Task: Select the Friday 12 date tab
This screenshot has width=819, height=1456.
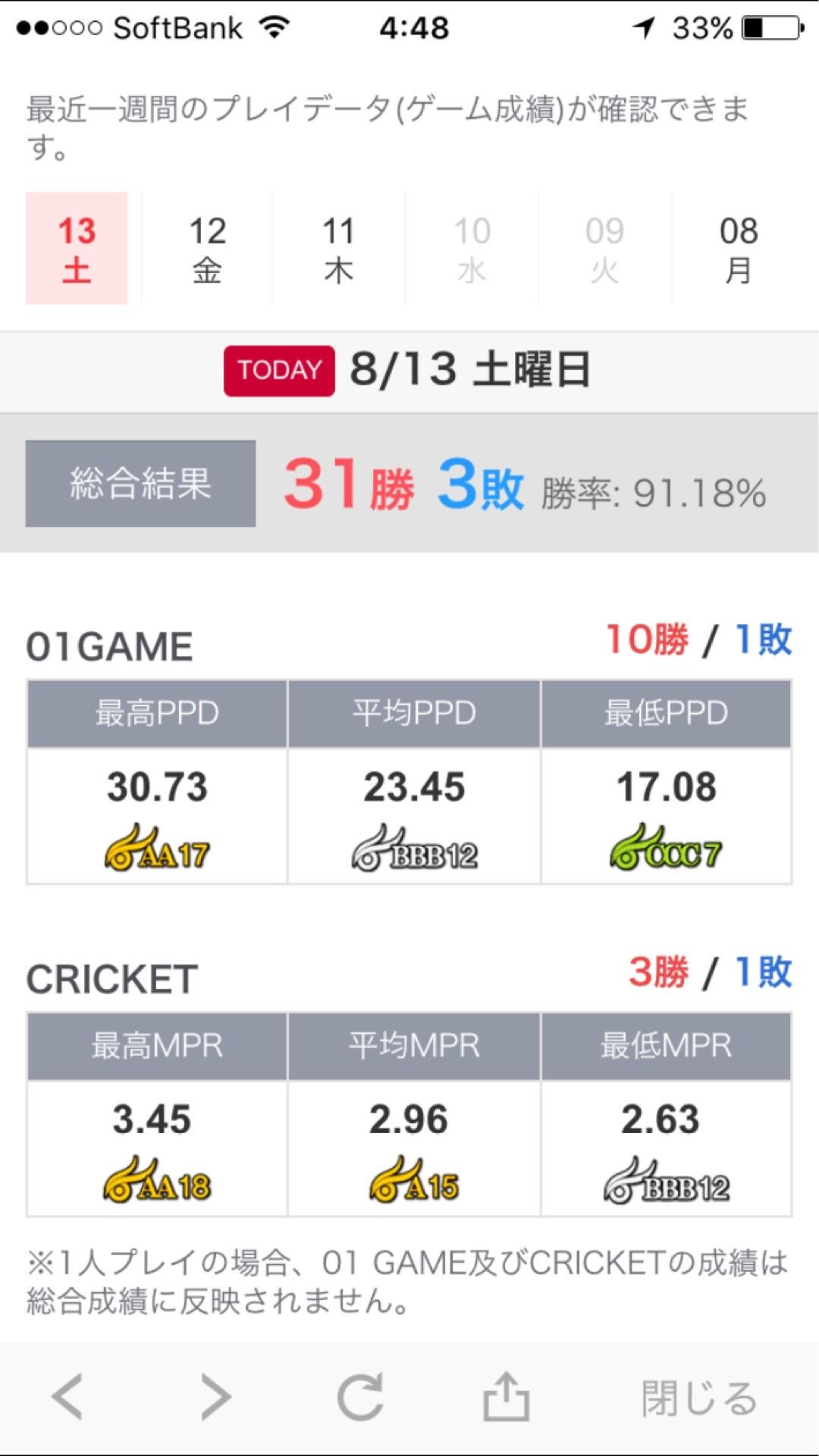Action: 207,246
